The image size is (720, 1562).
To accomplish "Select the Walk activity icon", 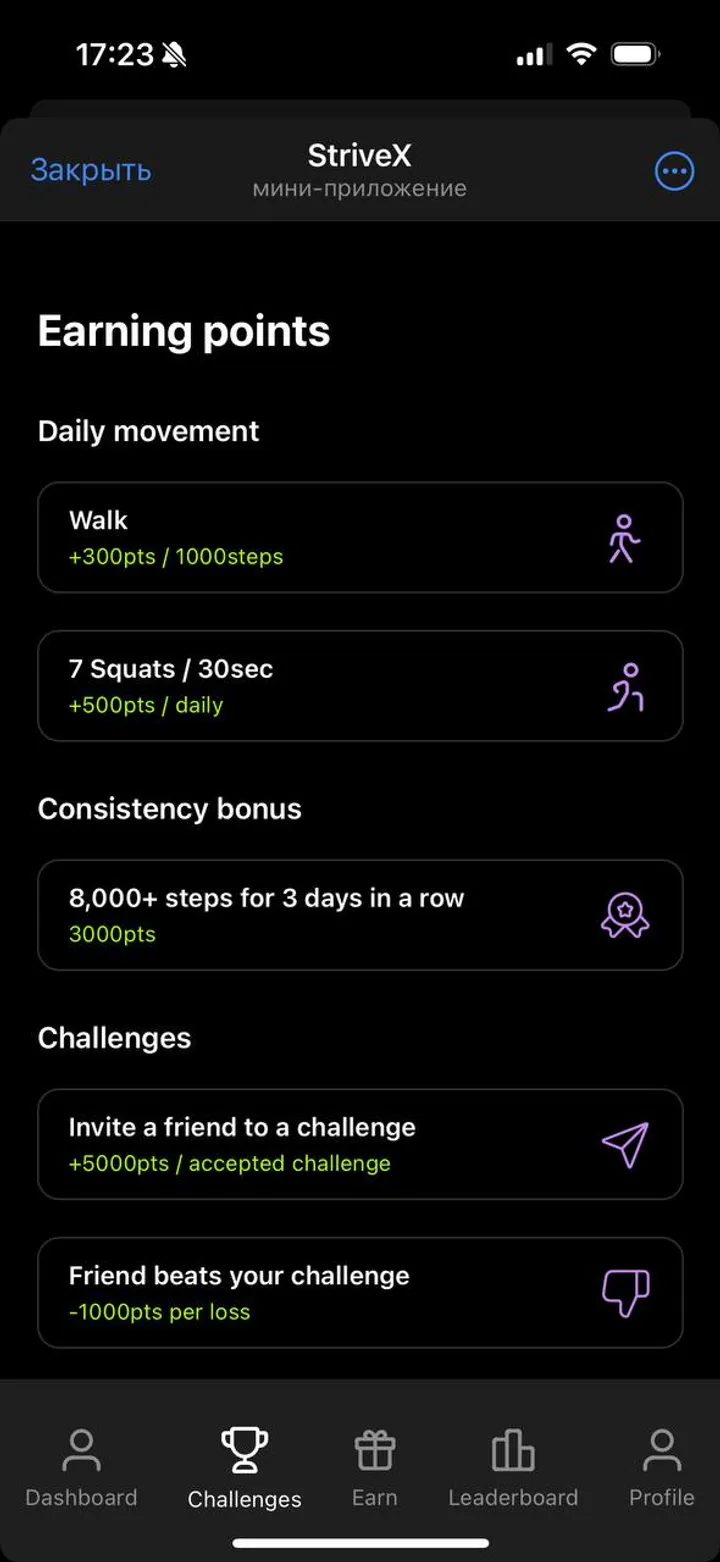I will (625, 537).
